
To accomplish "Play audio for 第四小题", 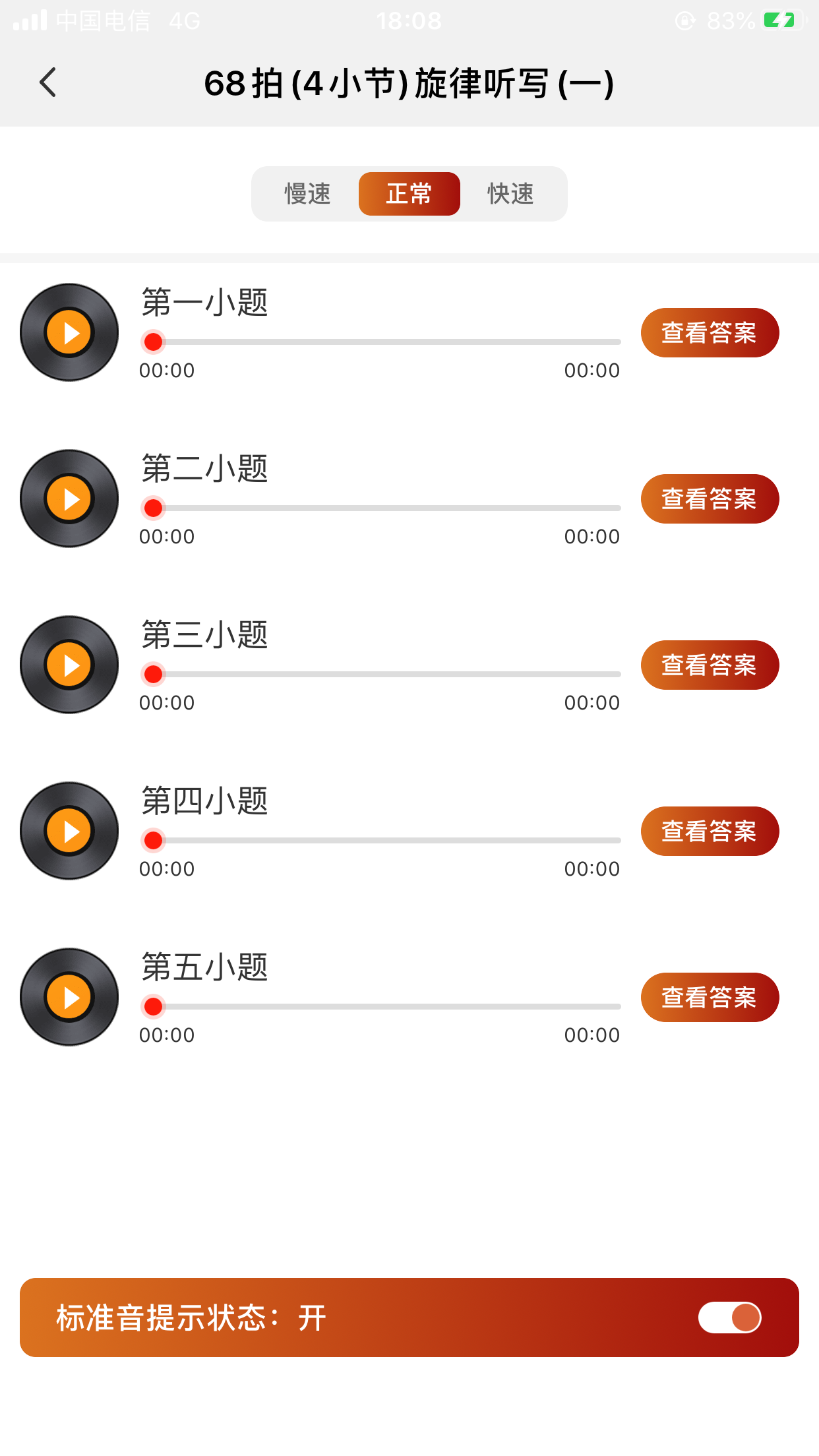I will (x=69, y=831).
